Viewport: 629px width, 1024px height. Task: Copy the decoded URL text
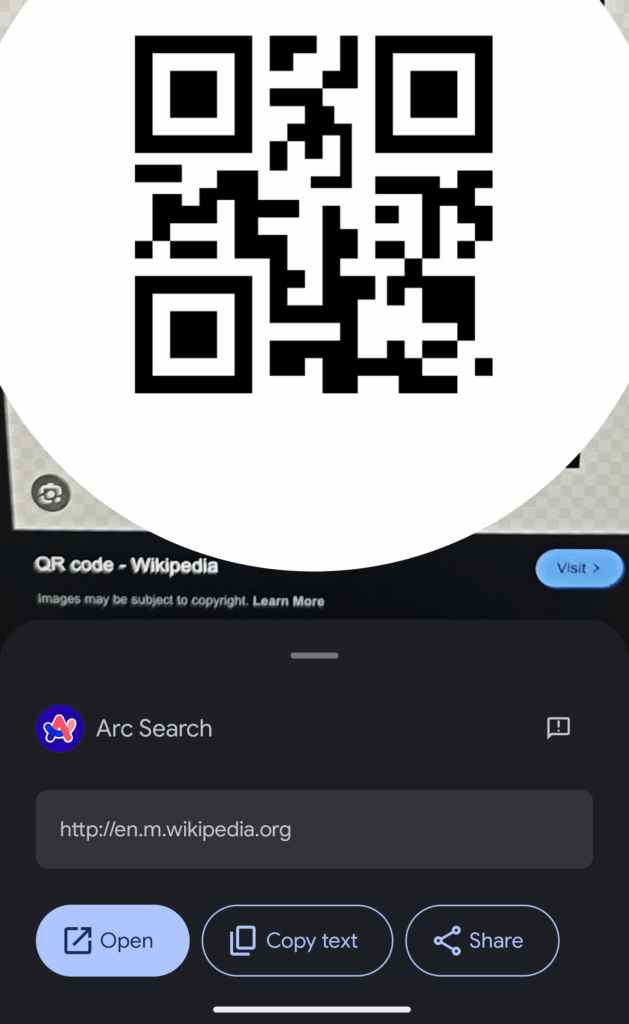click(x=297, y=941)
